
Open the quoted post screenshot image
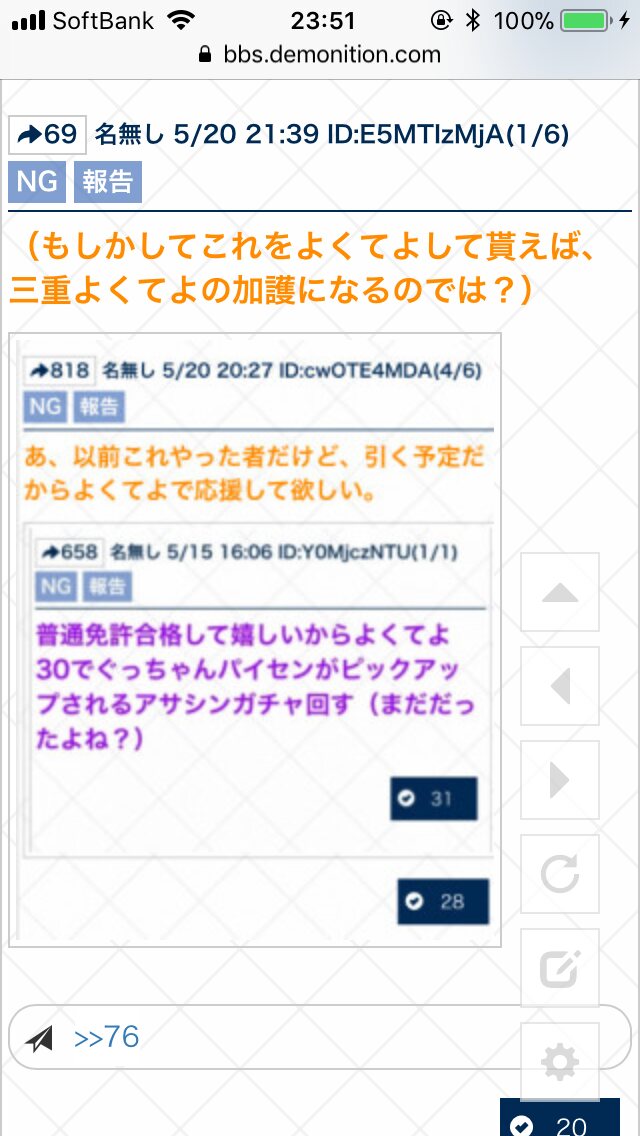click(255, 640)
